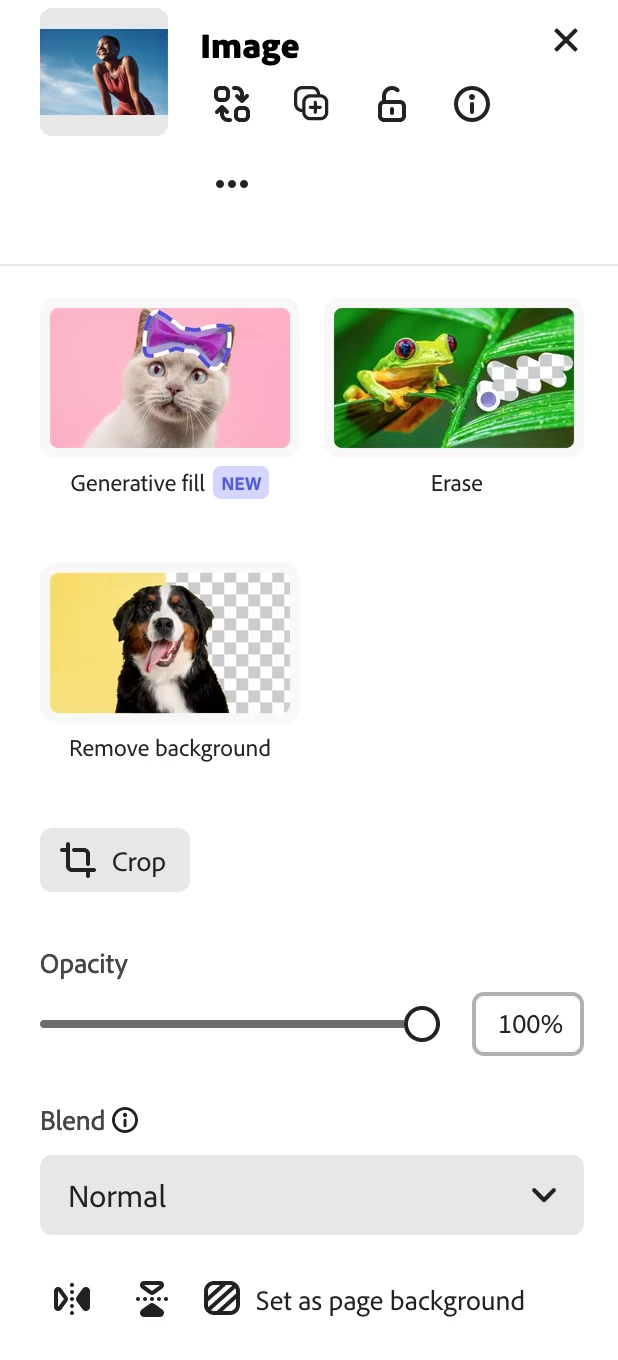
Task: Tap the Opacity slider handle
Action: (422, 1024)
